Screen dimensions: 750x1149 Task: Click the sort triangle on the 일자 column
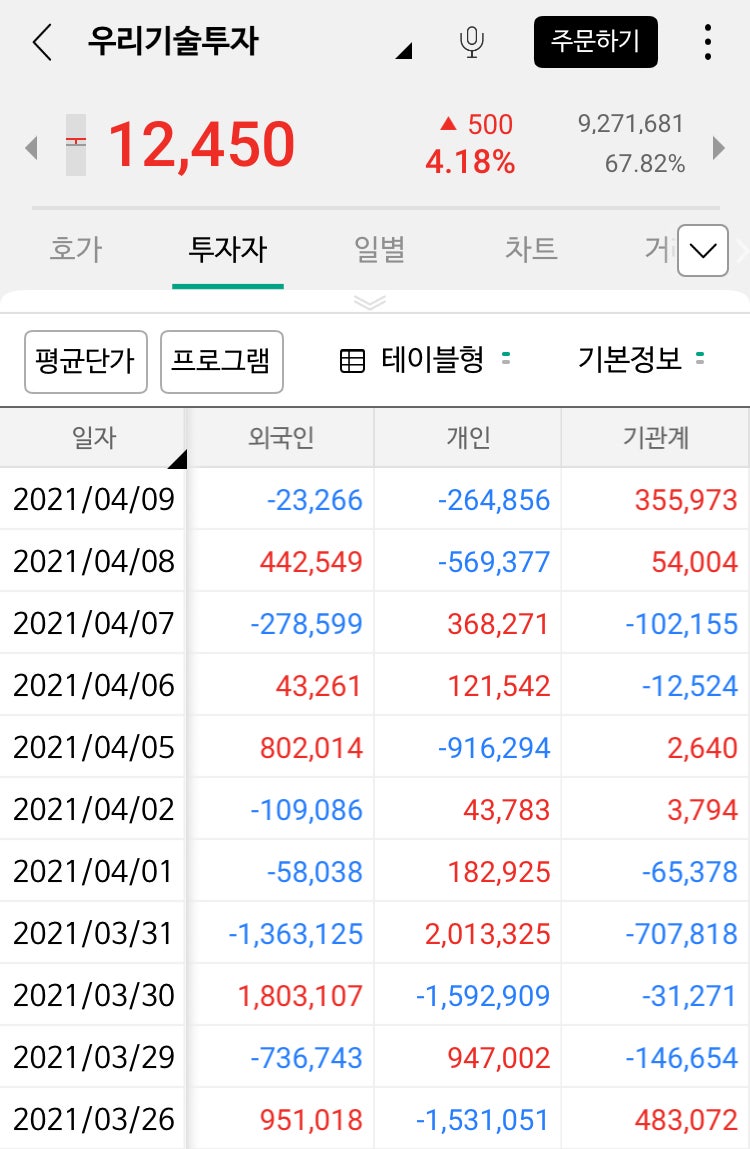(177, 458)
